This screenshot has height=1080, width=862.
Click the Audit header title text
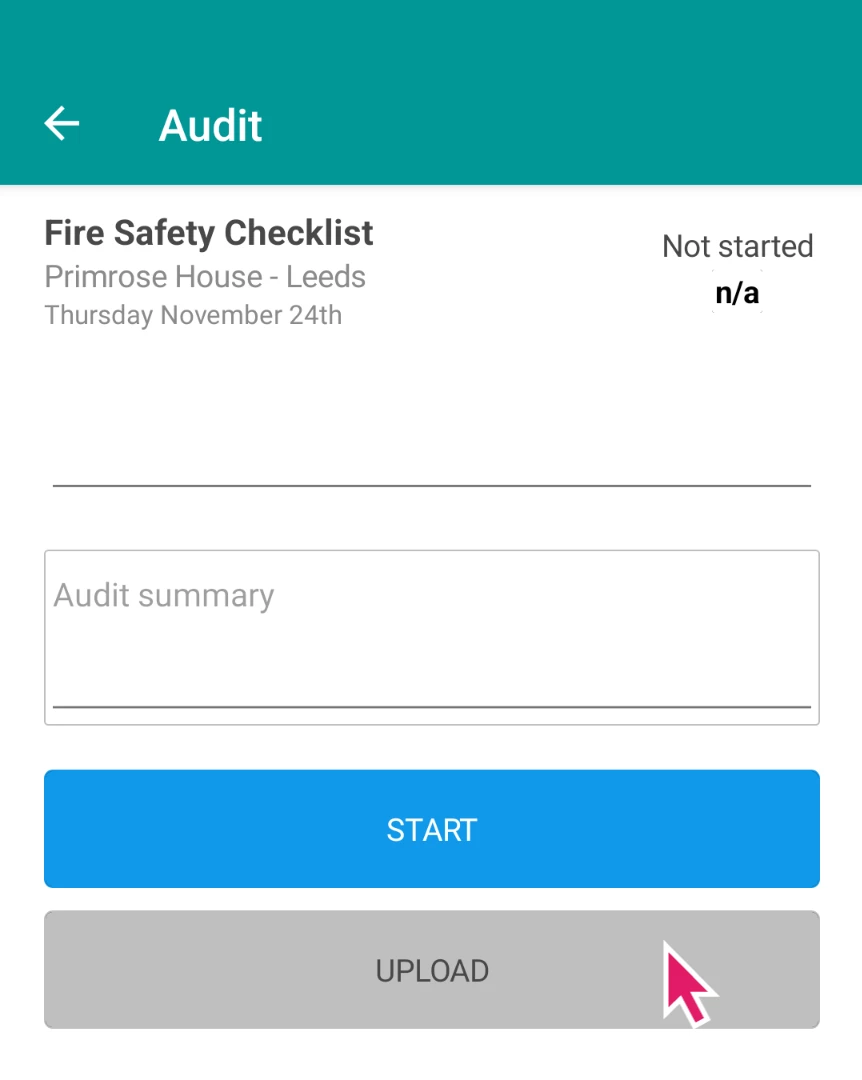point(210,125)
